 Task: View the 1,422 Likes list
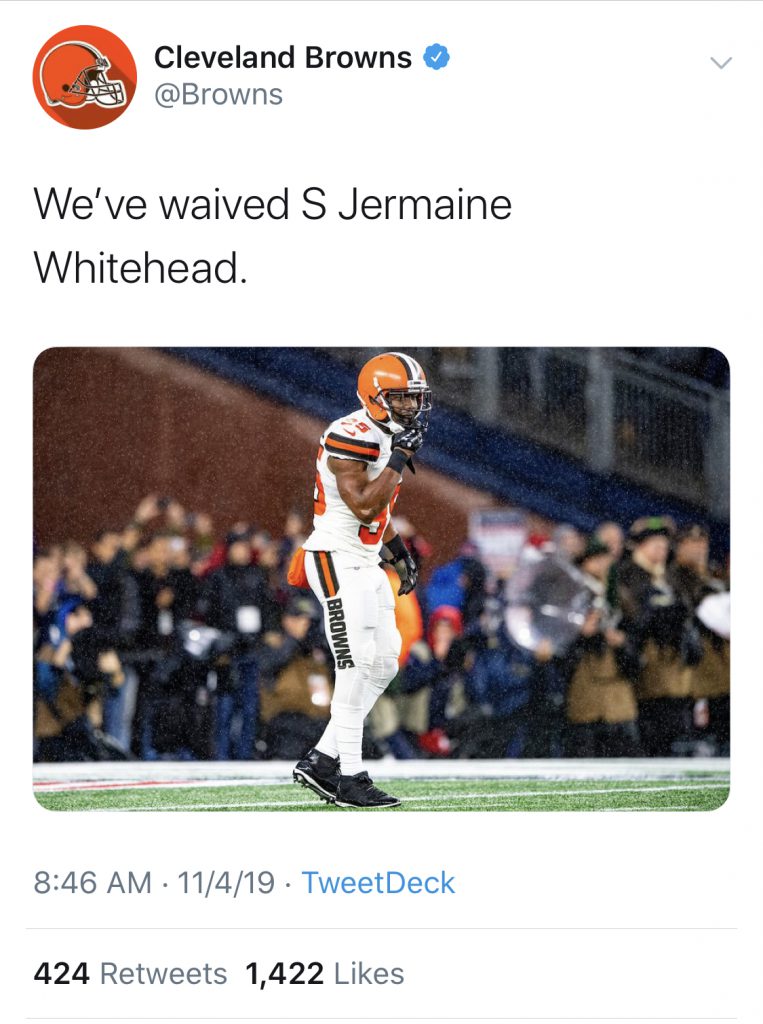click(325, 973)
